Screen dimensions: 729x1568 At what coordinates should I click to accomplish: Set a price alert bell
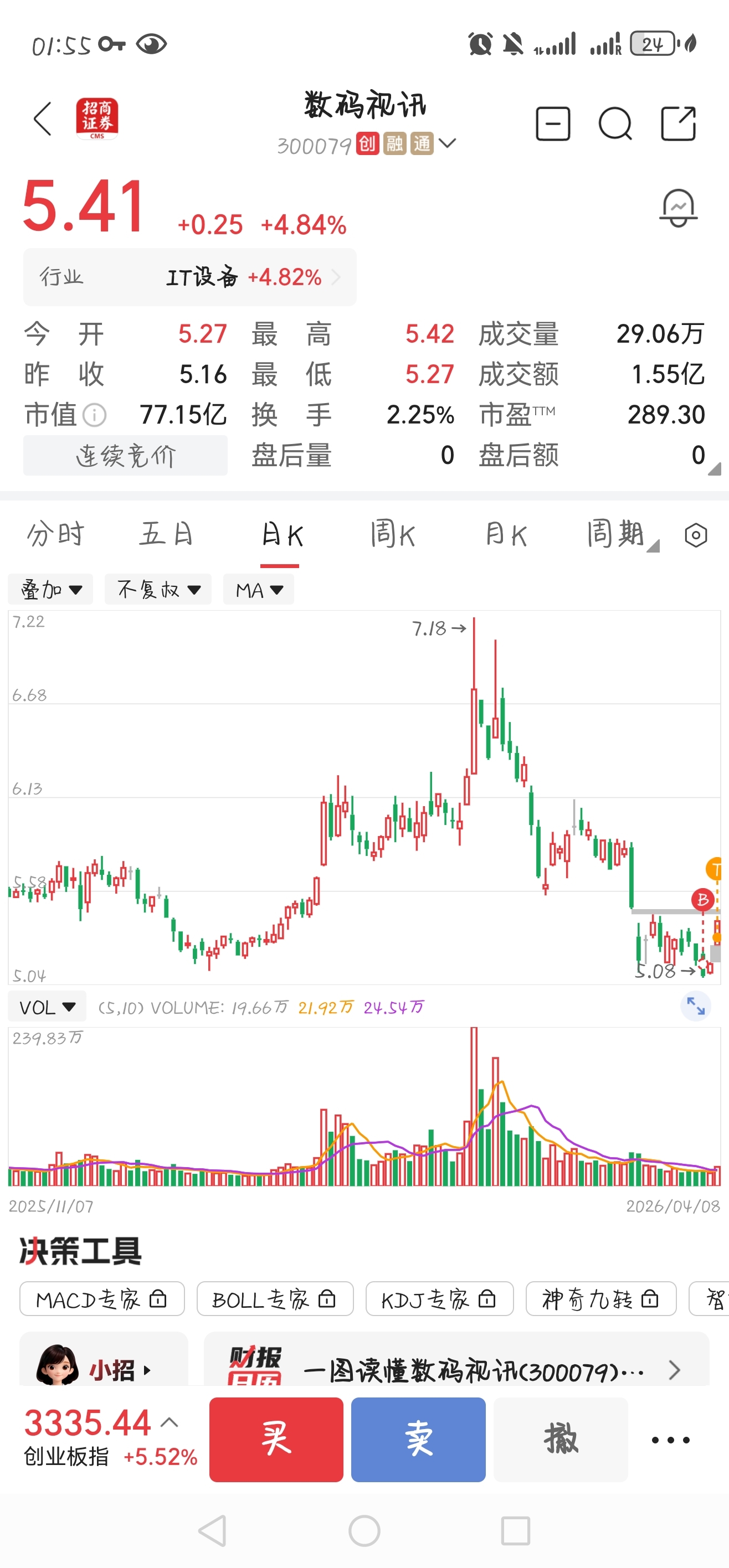pos(679,208)
